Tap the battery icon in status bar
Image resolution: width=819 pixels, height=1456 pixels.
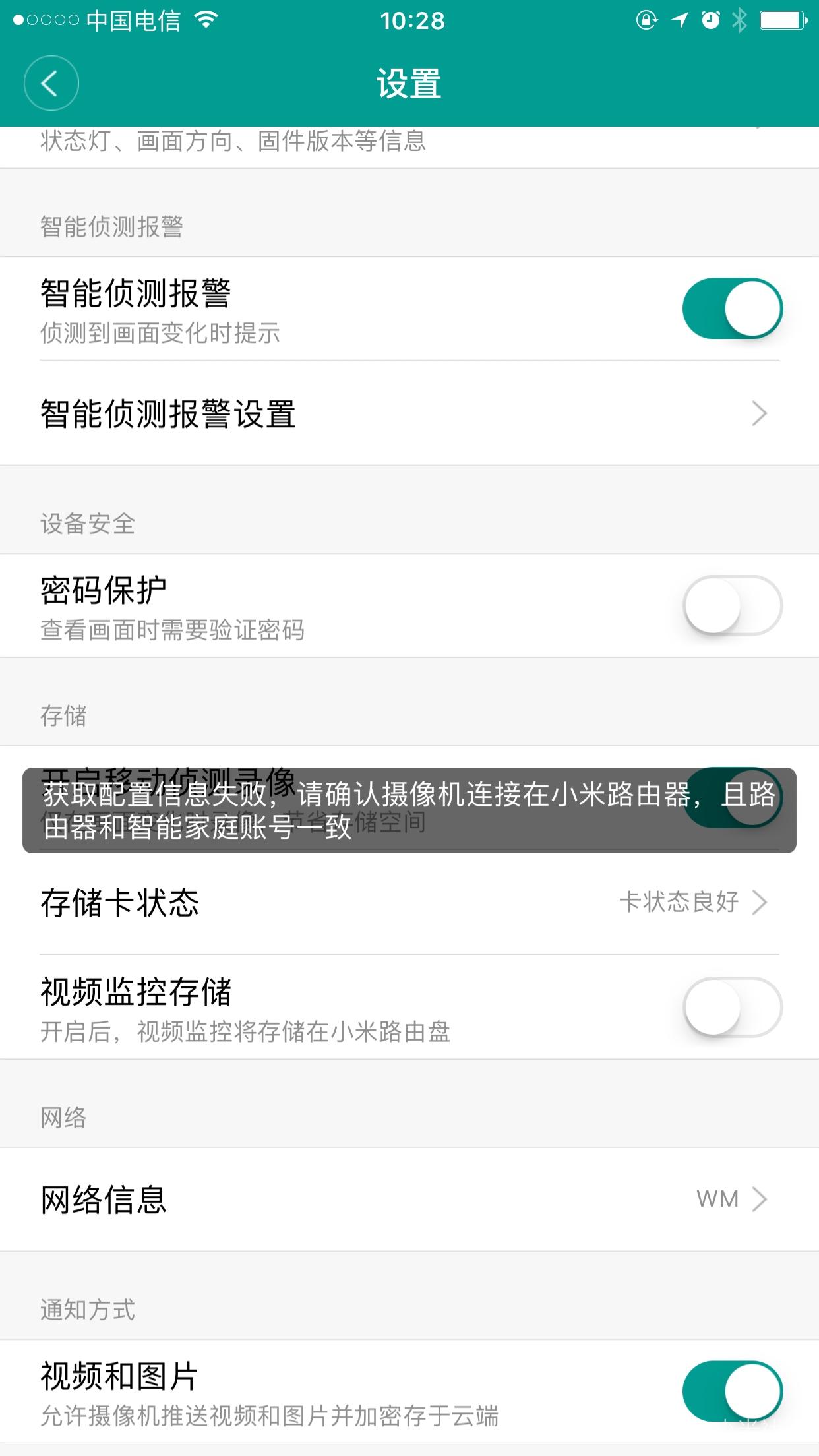click(781, 20)
